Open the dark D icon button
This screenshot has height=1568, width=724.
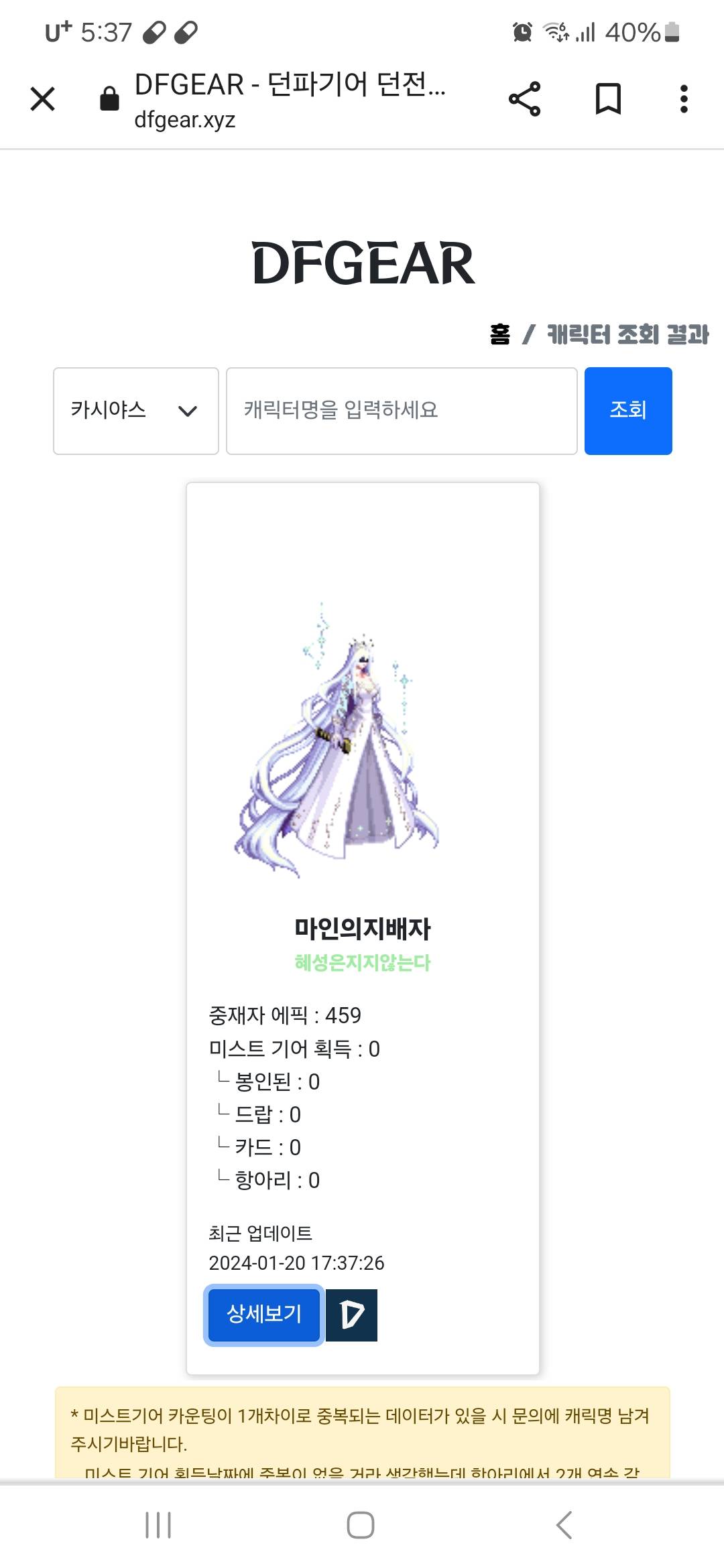pos(352,1315)
